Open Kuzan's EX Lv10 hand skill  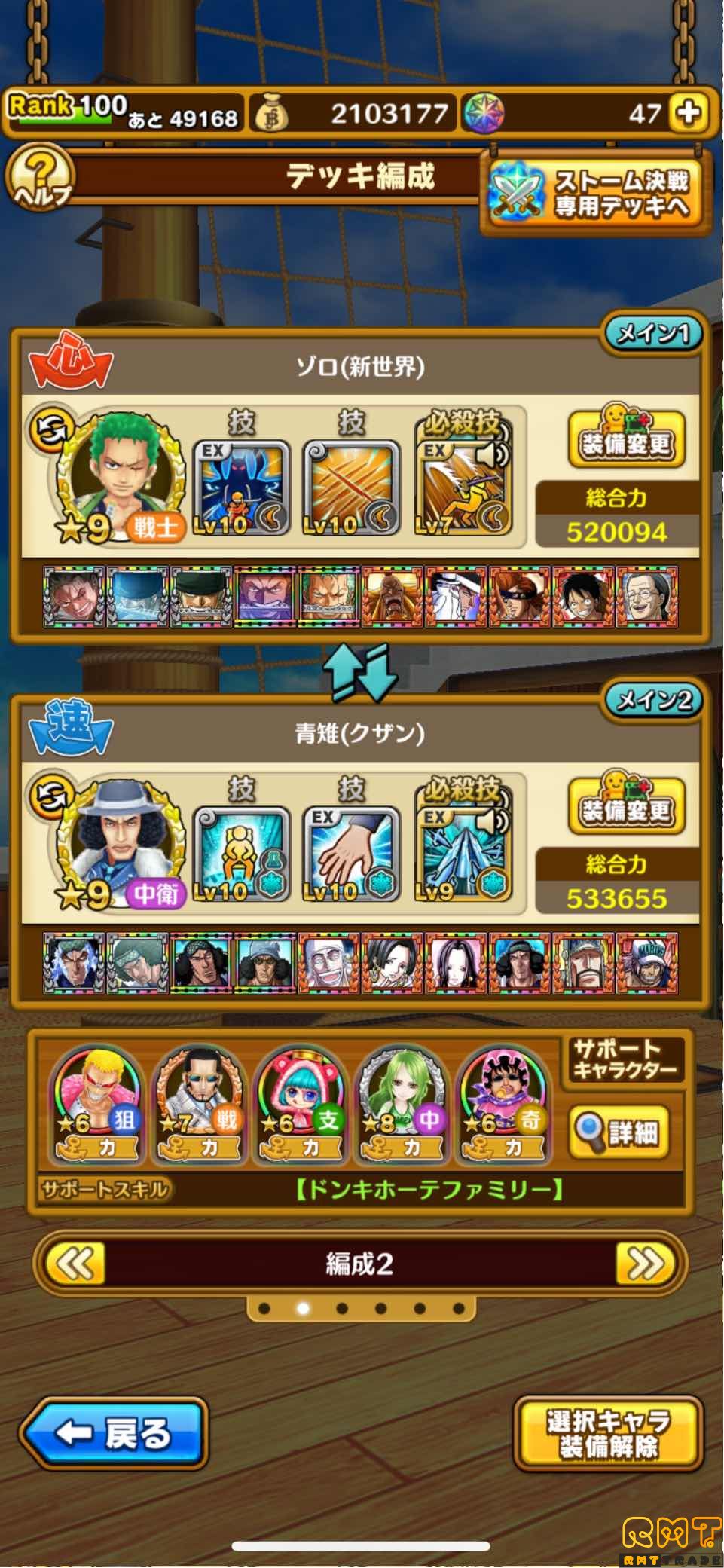351,854
